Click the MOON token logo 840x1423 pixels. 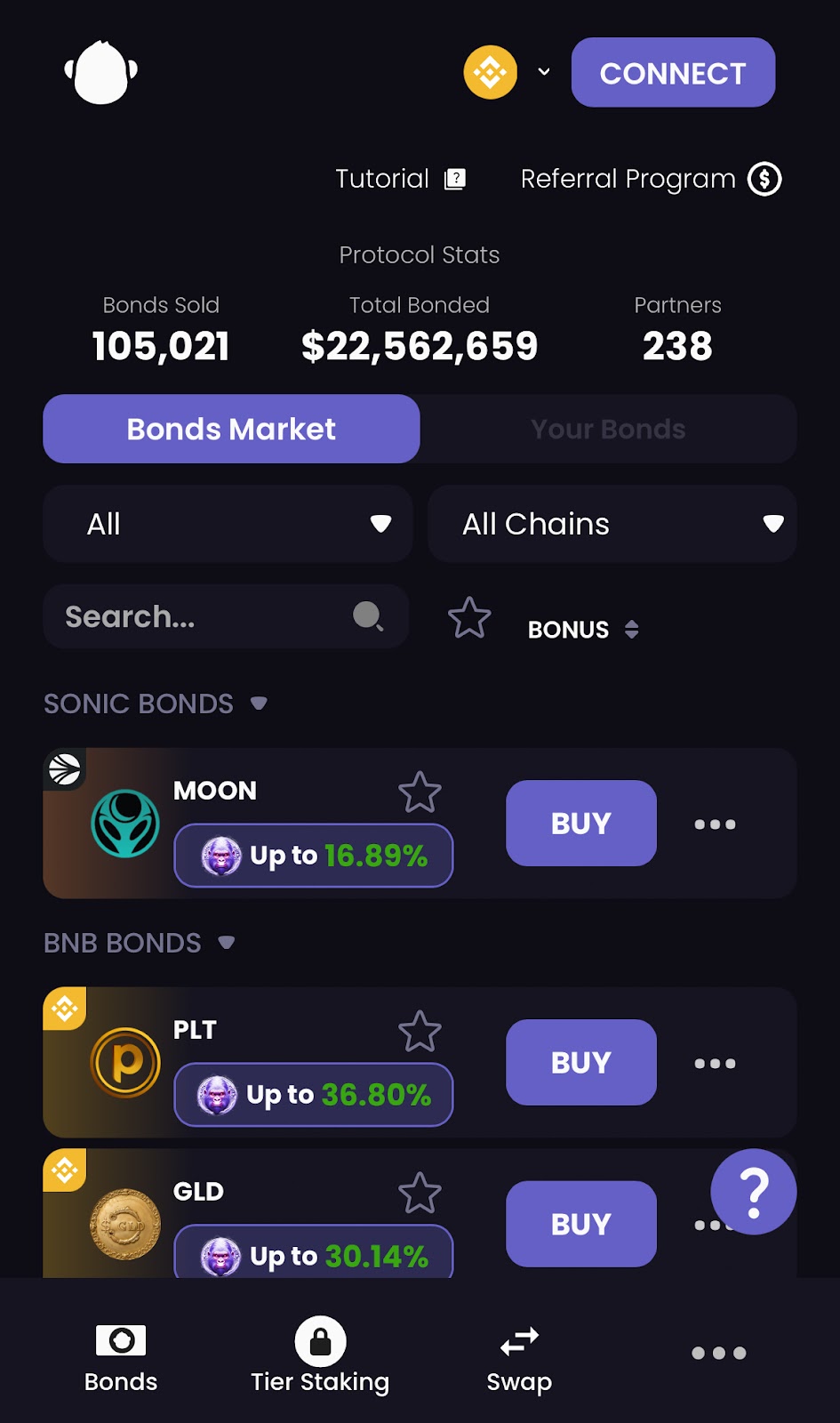125,823
